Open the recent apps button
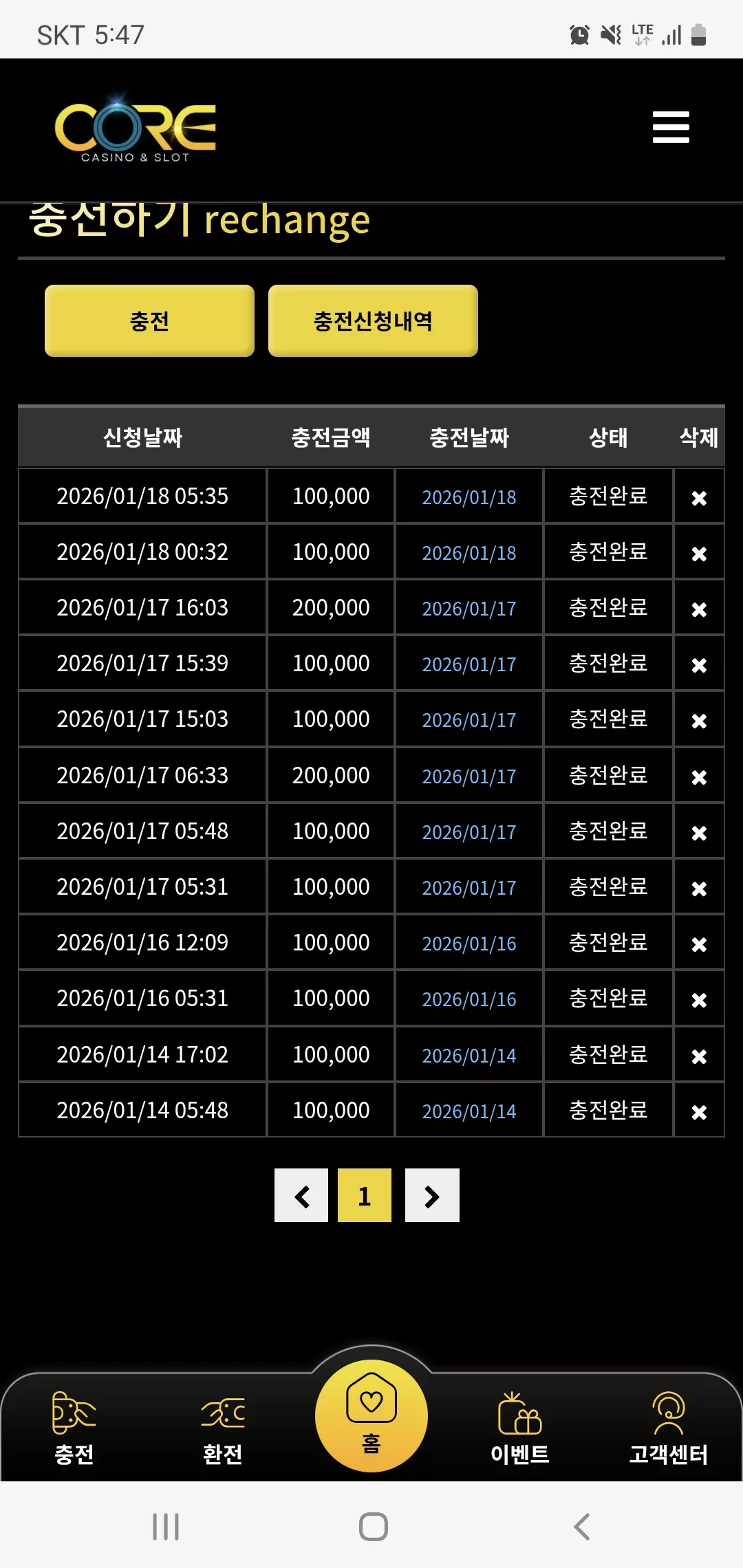Image resolution: width=743 pixels, height=1568 pixels. (166, 1527)
